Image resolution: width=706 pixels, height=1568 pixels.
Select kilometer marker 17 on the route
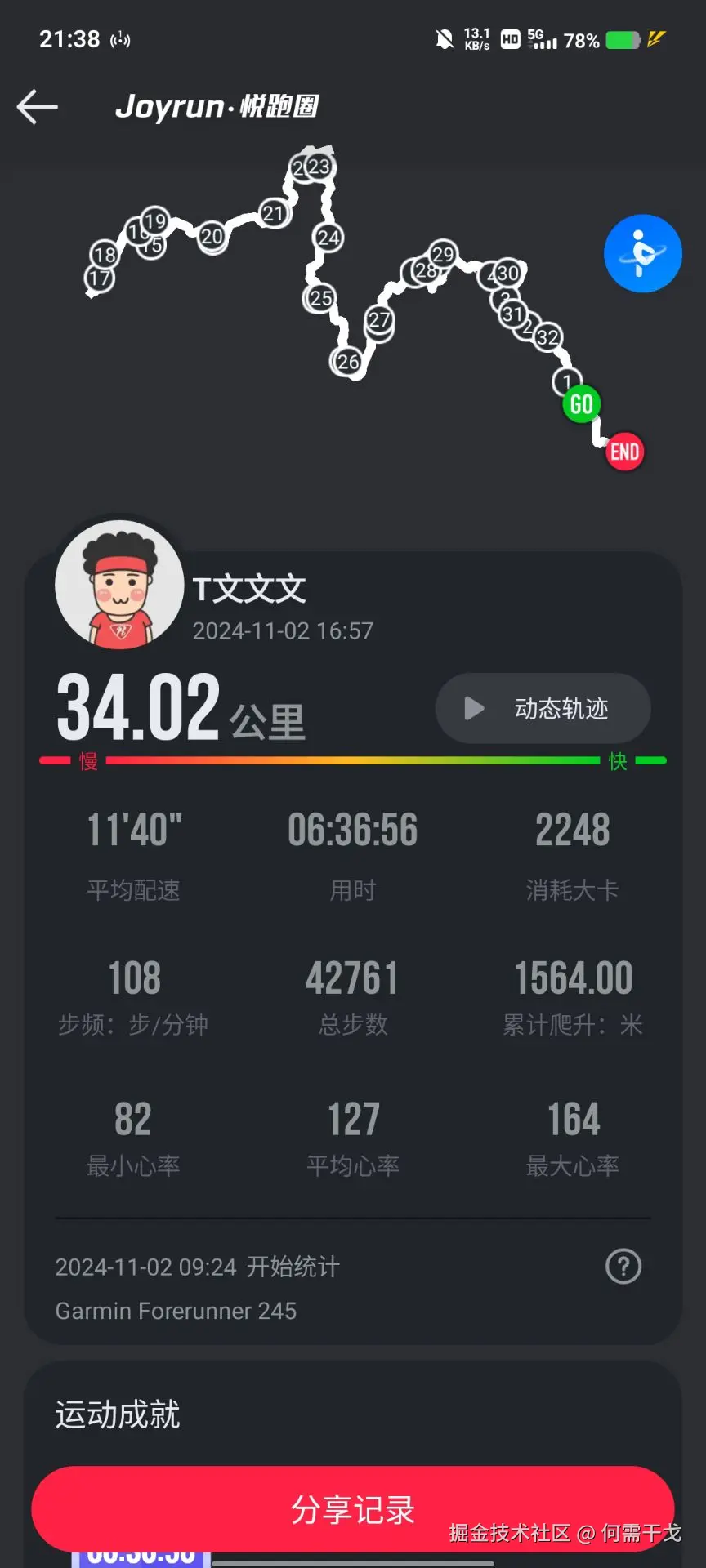click(x=98, y=278)
